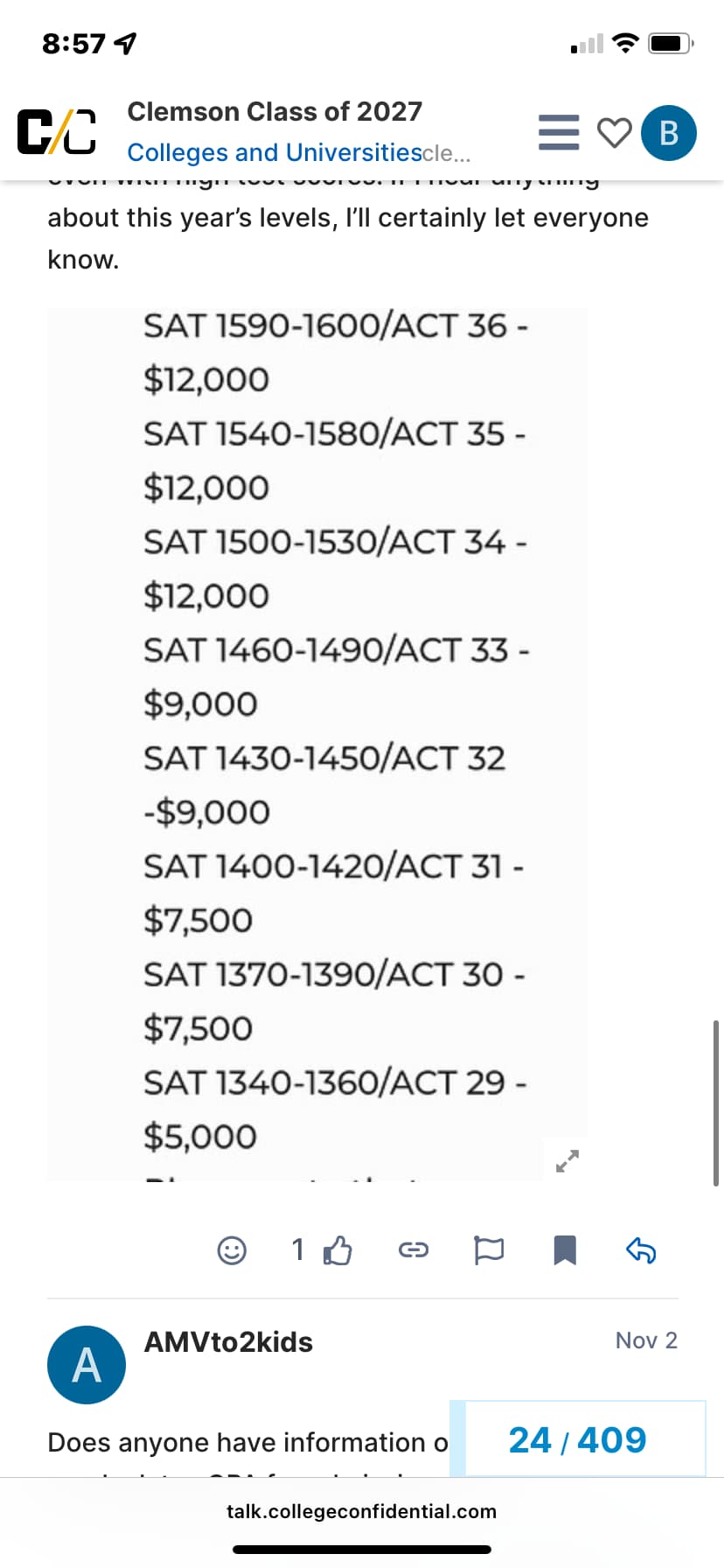This screenshot has height=1568, width=724.
Task: Open the Nov 2 post date
Action: tap(646, 1340)
